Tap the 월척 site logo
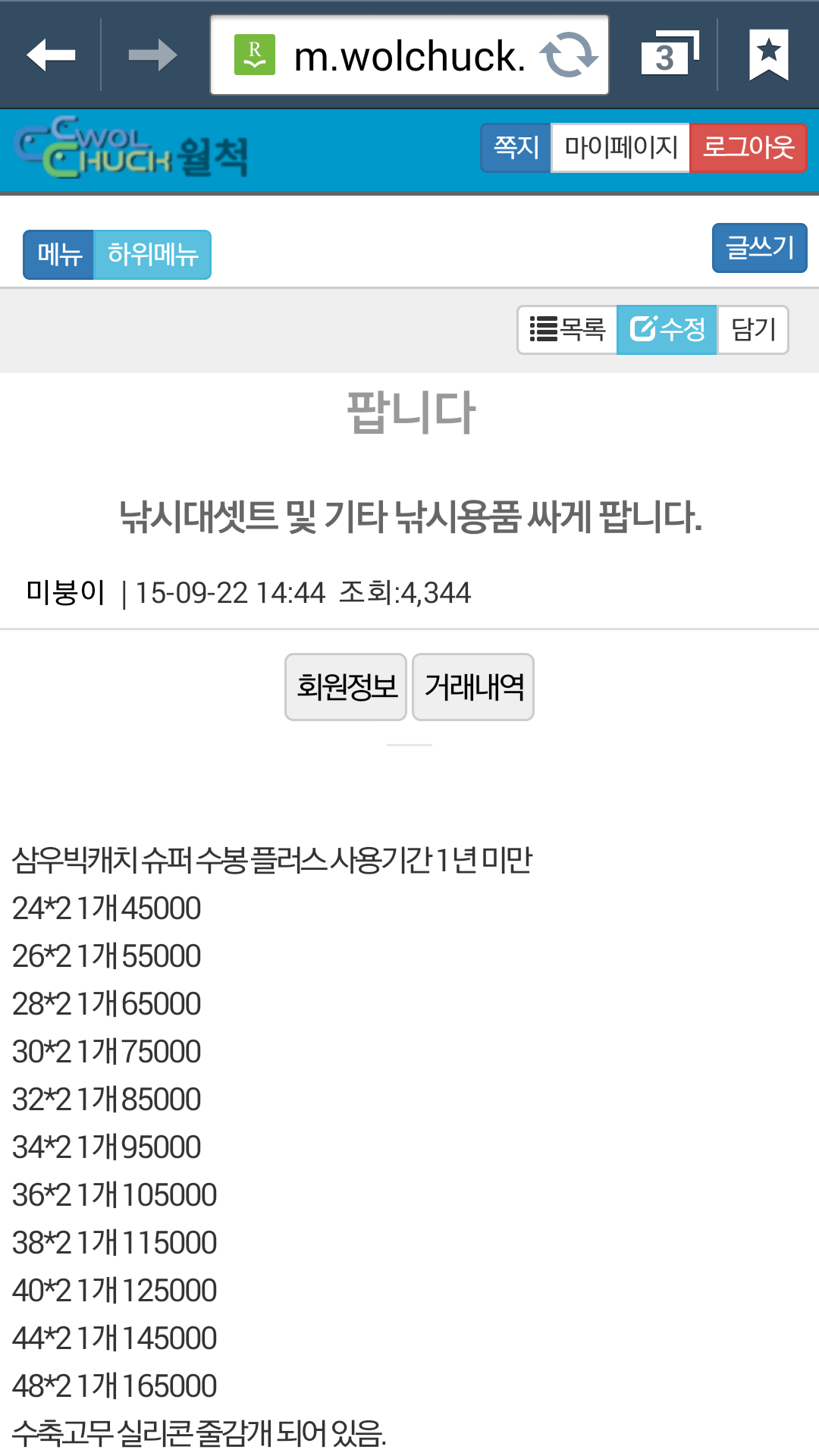The width and height of the screenshot is (819, 1456). tap(132, 148)
